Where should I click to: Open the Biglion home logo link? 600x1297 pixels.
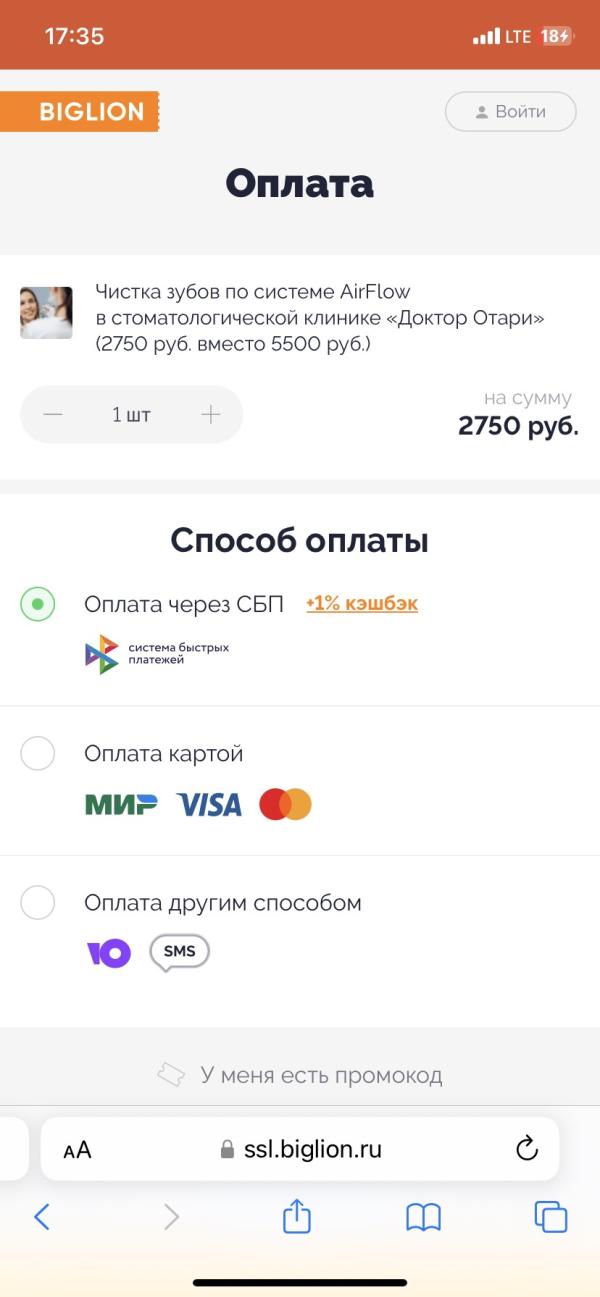point(80,112)
